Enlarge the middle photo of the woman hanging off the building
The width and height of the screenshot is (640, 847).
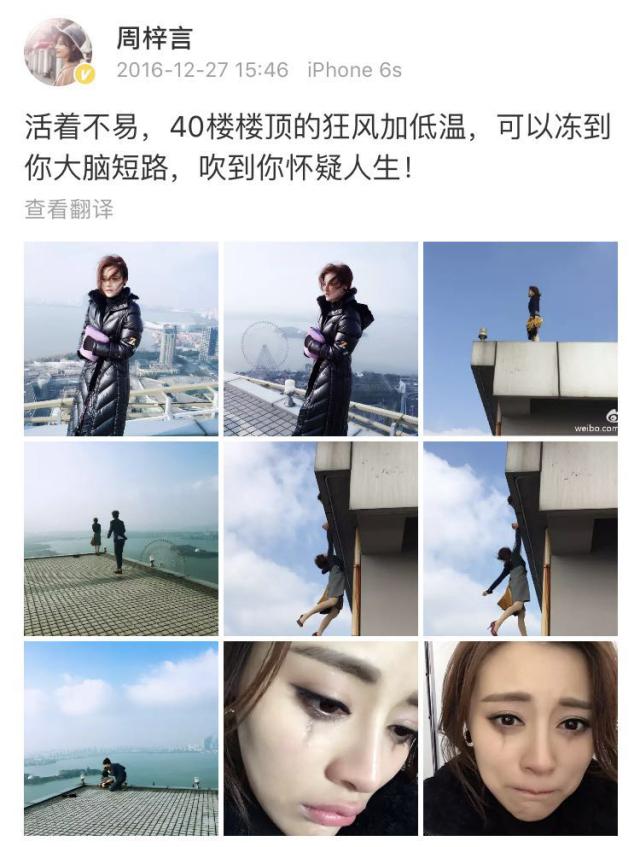click(320, 538)
